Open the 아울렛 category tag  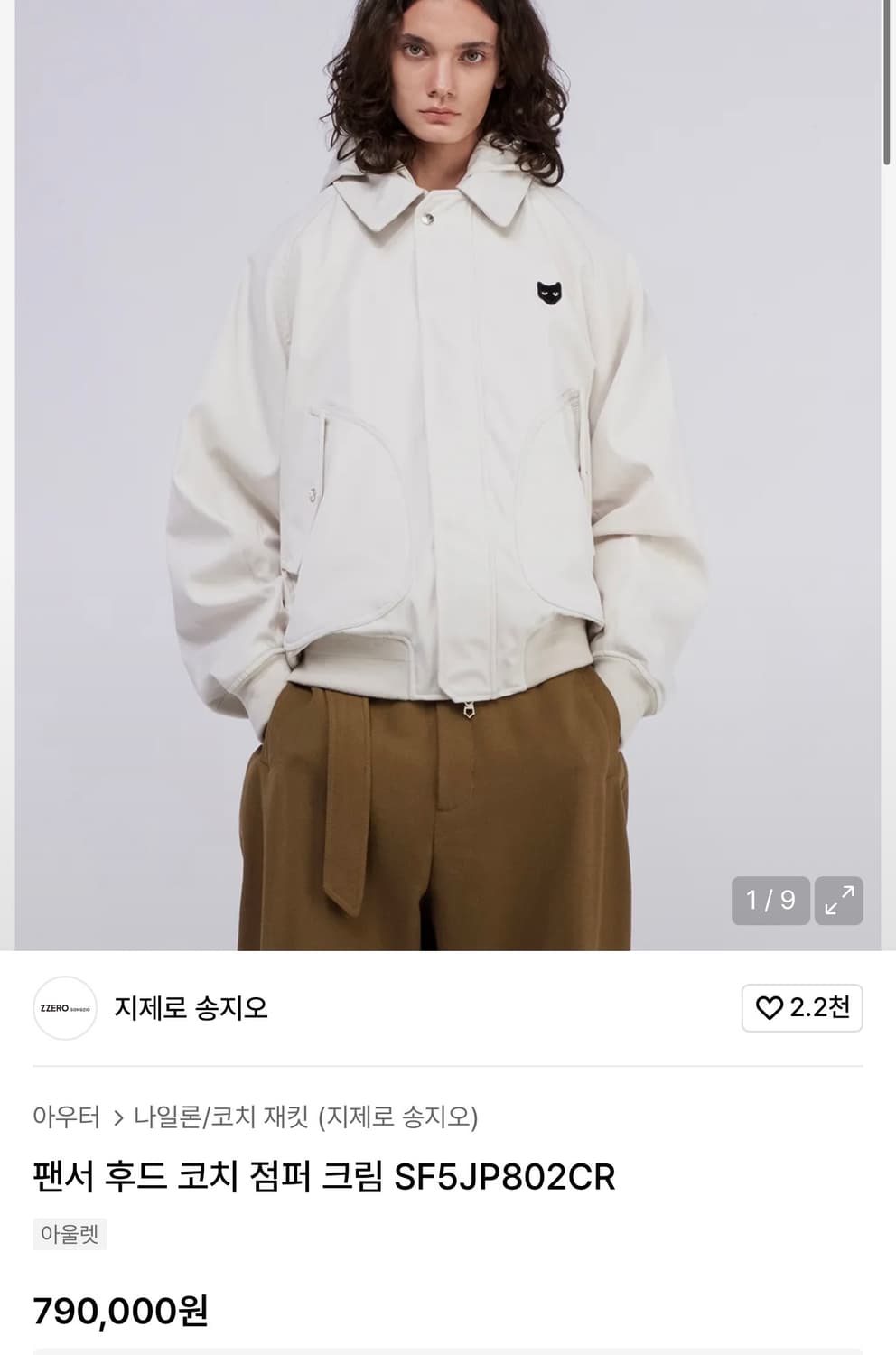point(70,1235)
